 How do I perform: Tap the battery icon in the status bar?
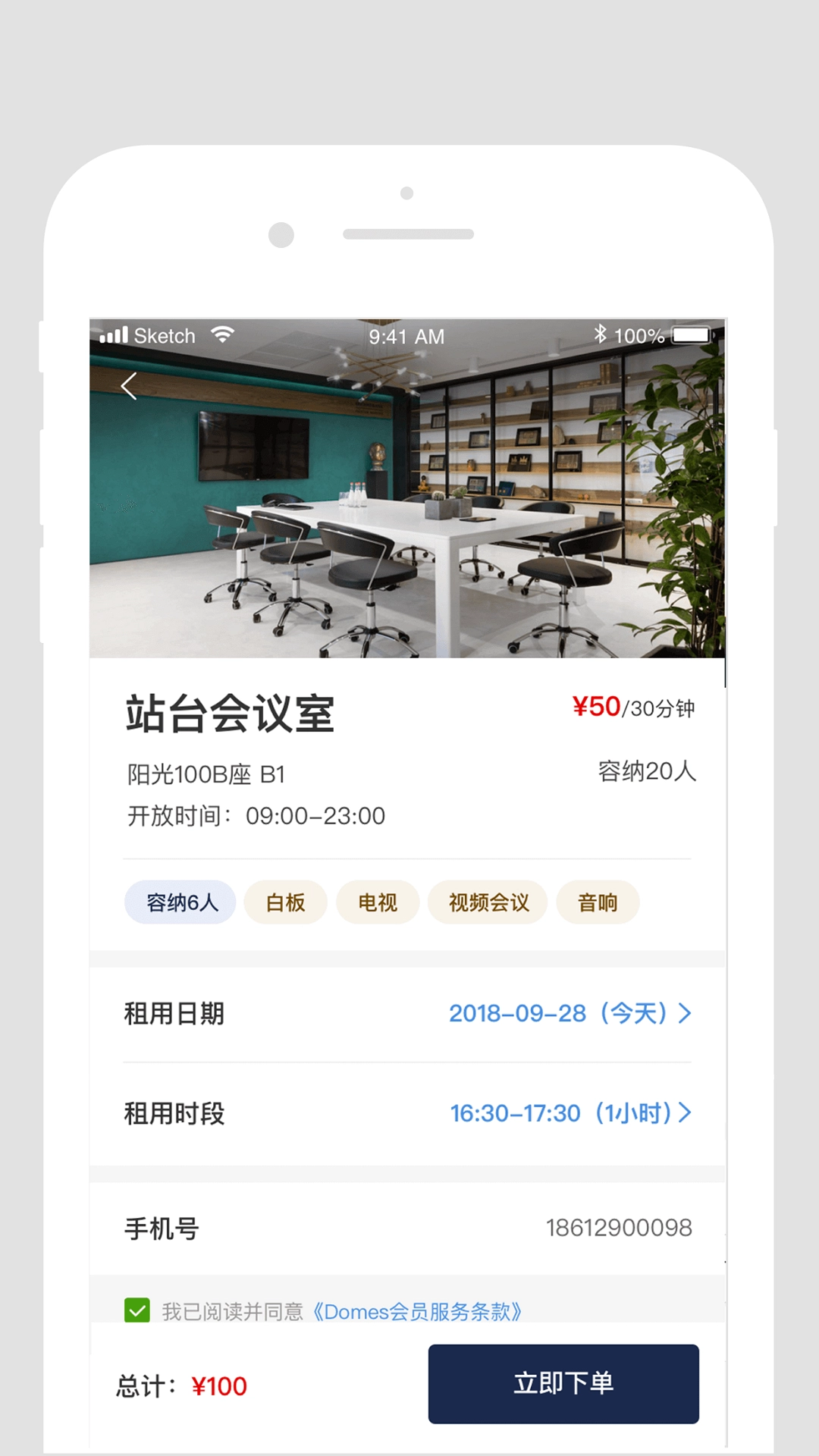click(692, 334)
